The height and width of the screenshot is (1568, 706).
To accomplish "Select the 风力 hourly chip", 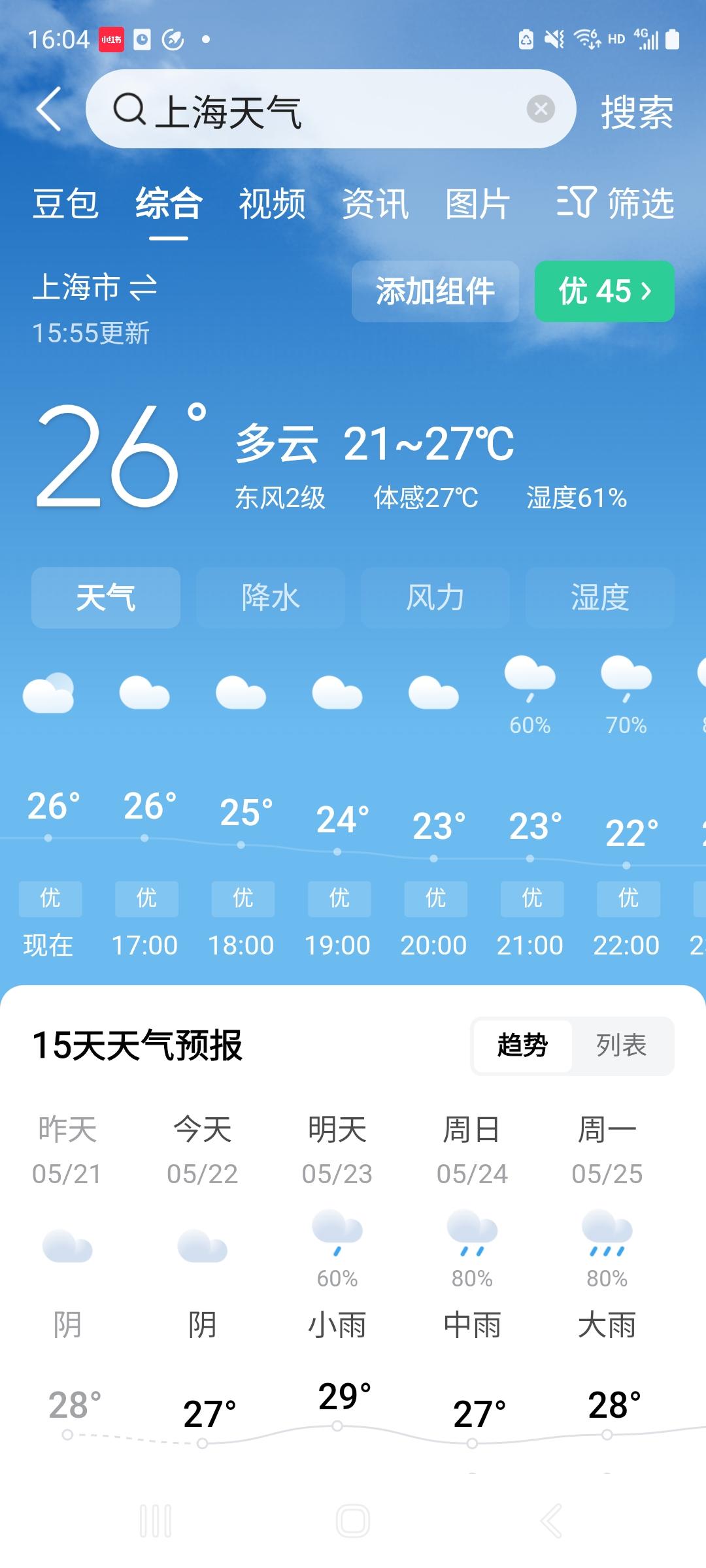I will [435, 598].
